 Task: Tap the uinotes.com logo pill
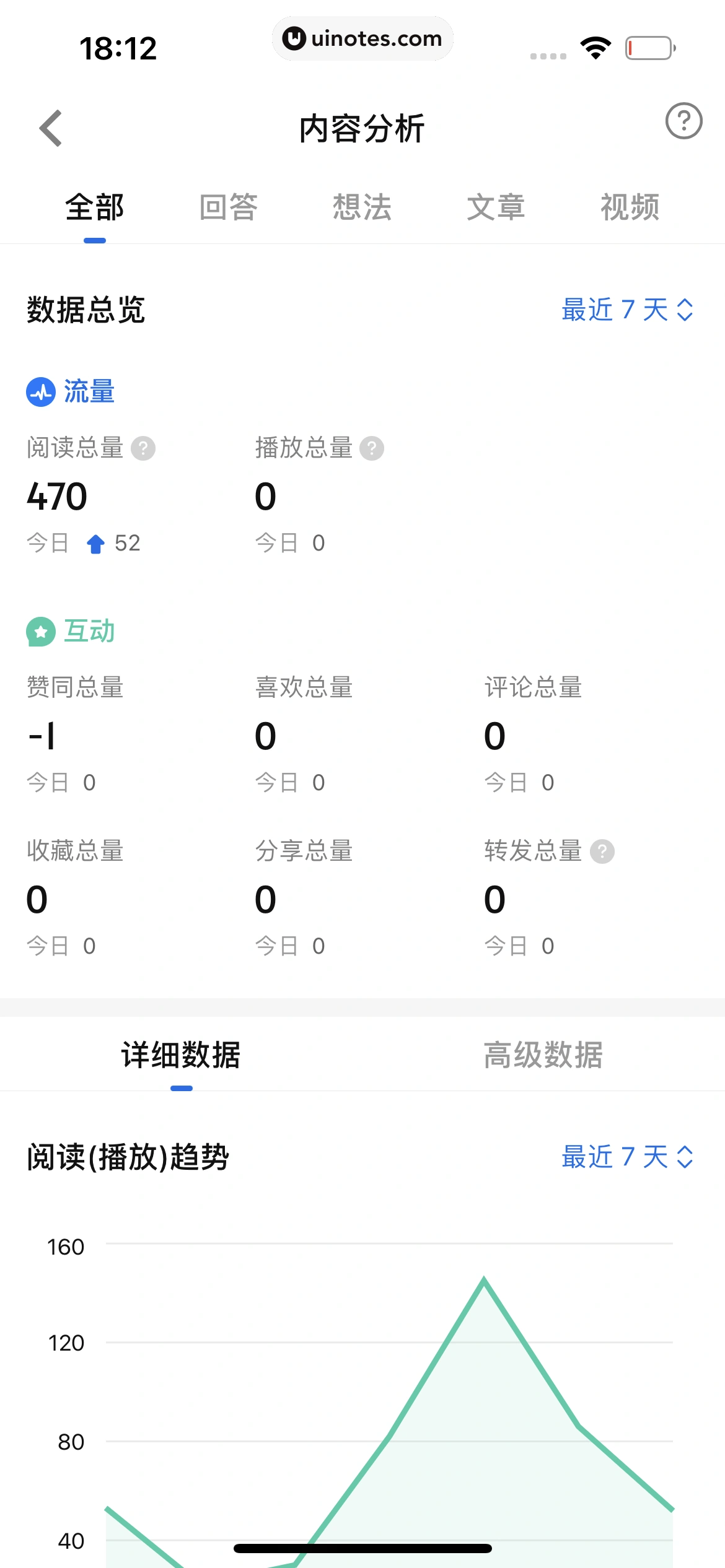362,38
